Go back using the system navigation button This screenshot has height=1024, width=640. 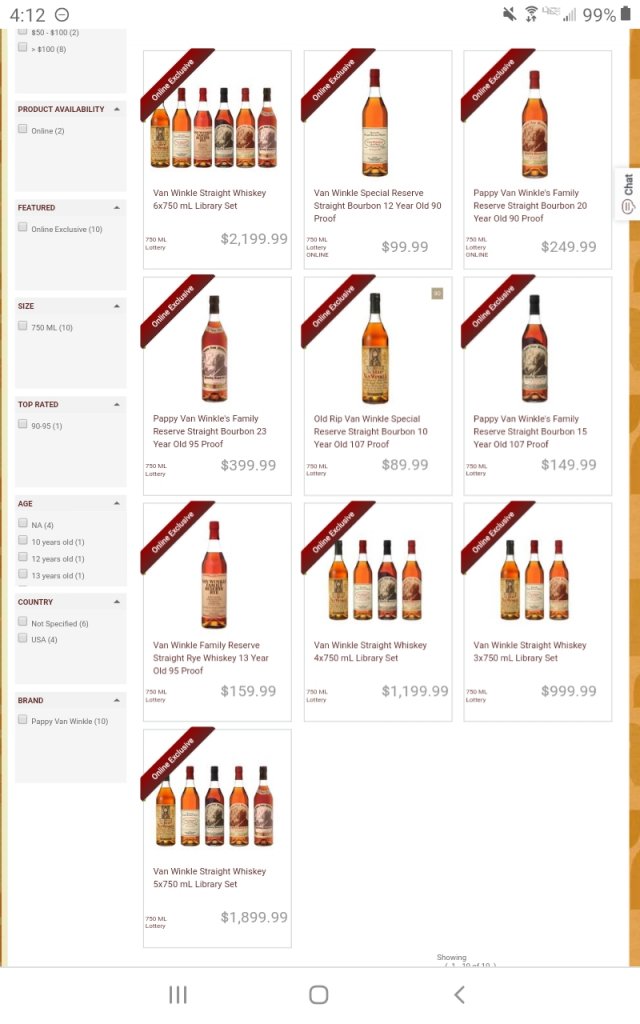[x=459, y=994]
